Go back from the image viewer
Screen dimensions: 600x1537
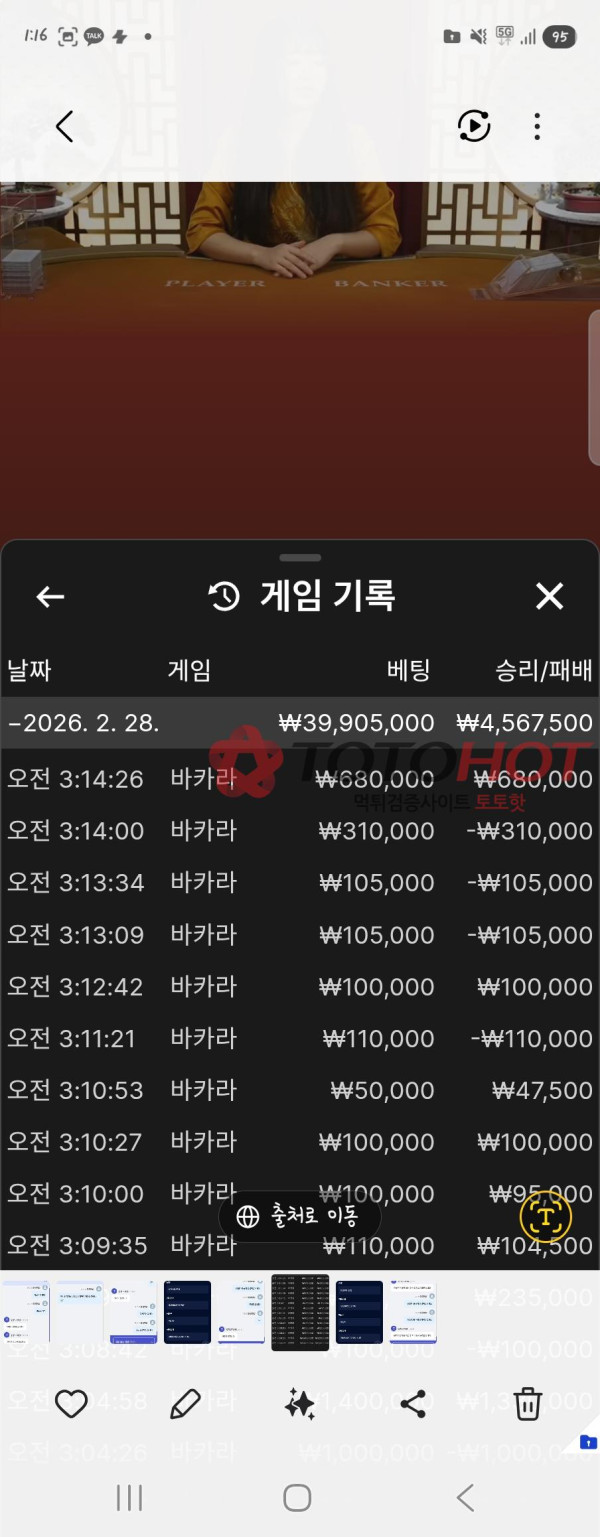click(65, 127)
